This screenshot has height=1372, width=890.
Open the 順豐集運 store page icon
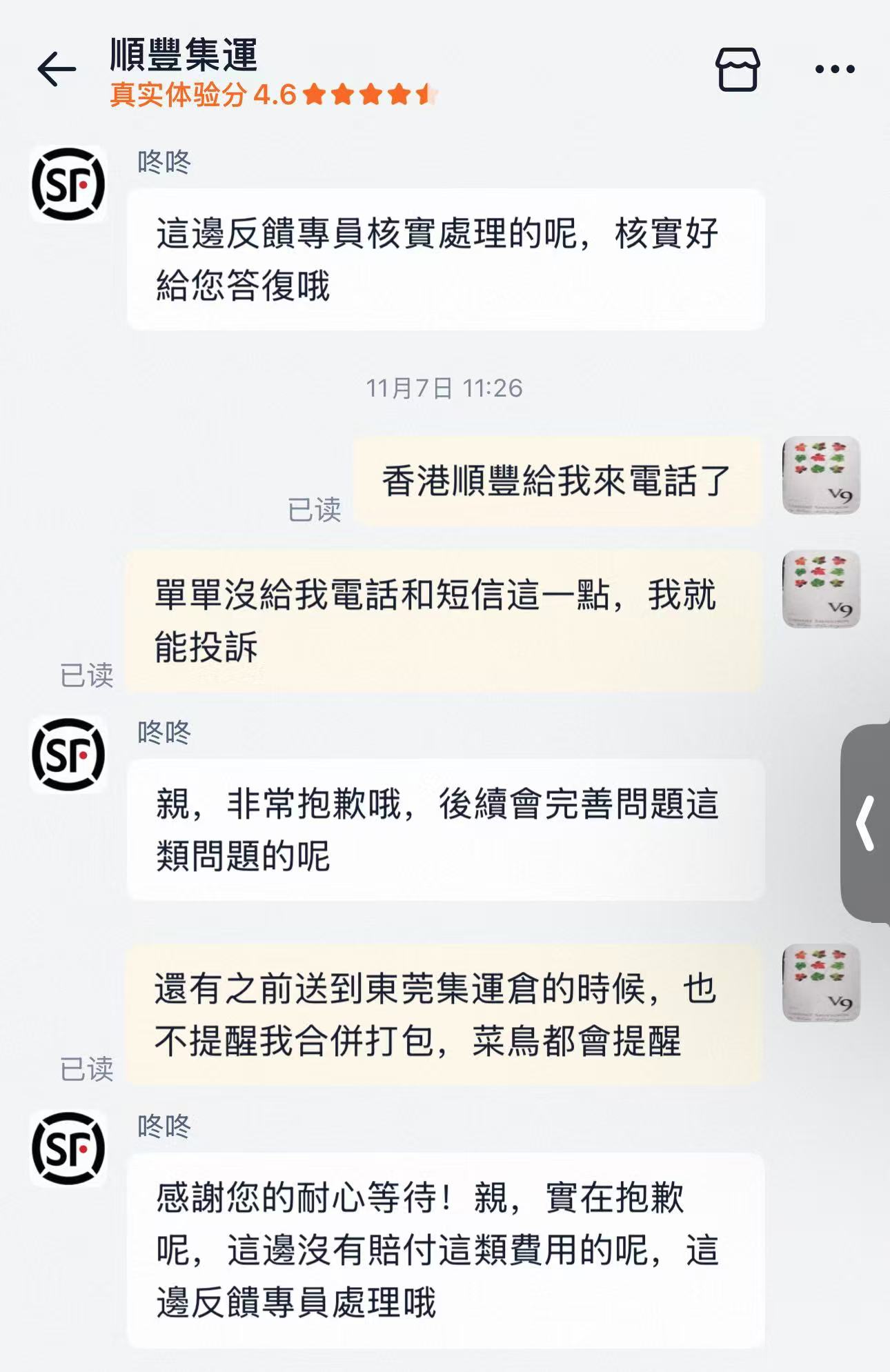(738, 69)
